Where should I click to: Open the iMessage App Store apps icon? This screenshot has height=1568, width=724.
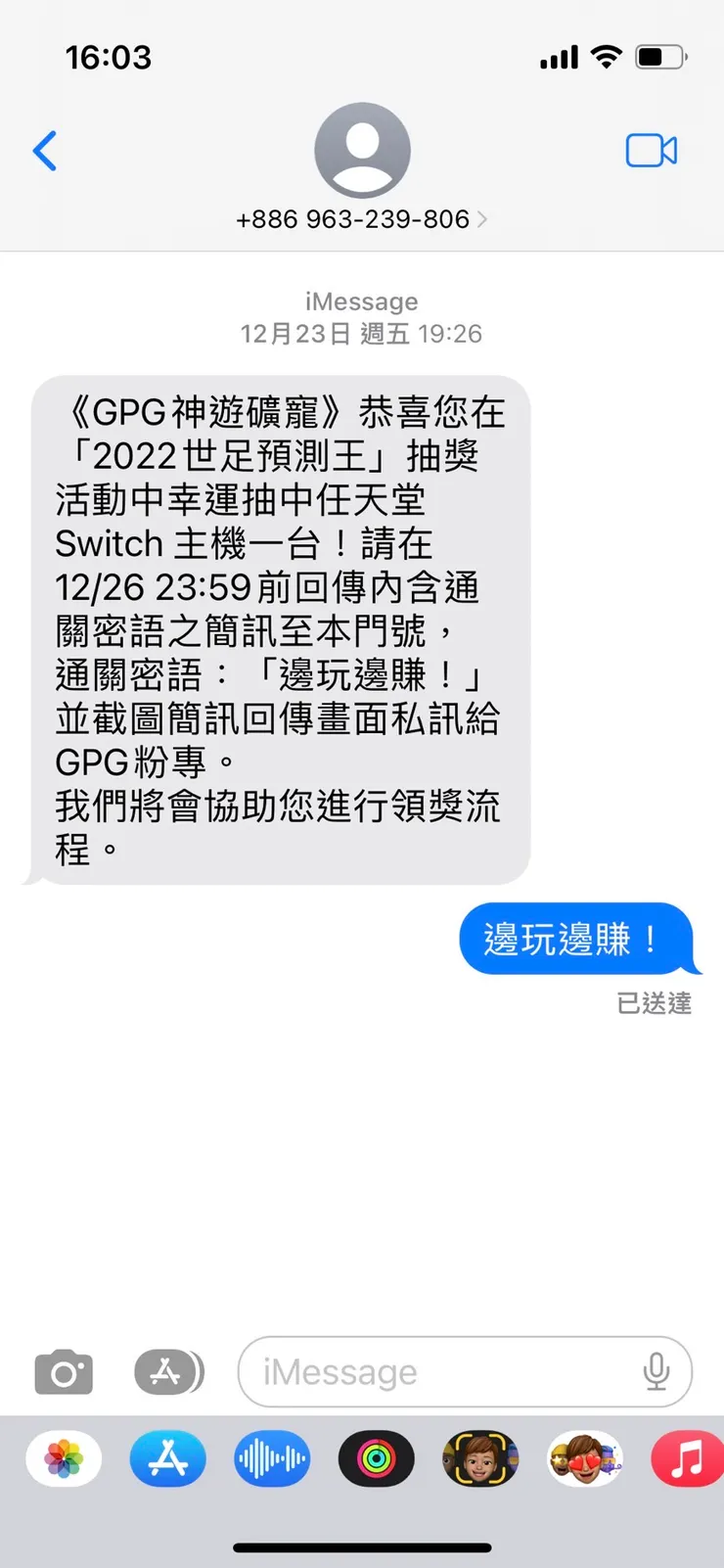(x=168, y=1371)
